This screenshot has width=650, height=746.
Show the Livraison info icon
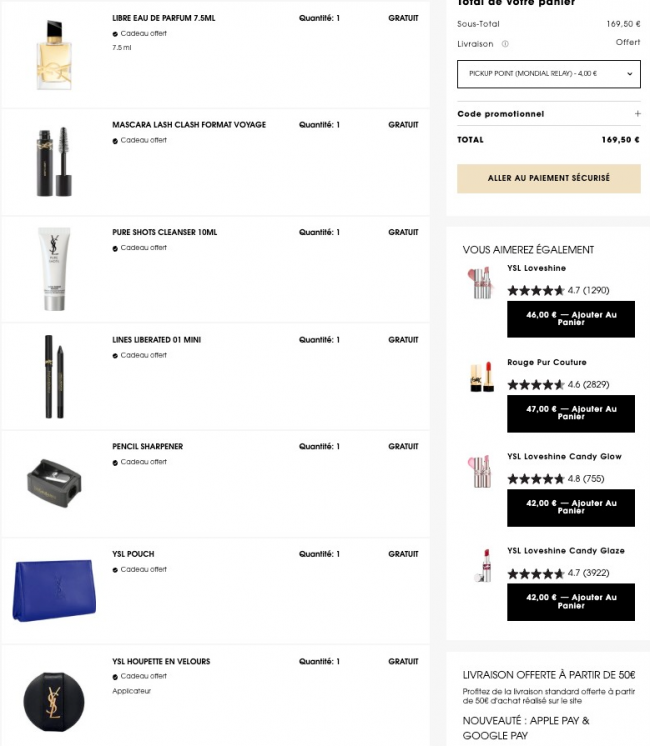pyautogui.click(x=505, y=44)
